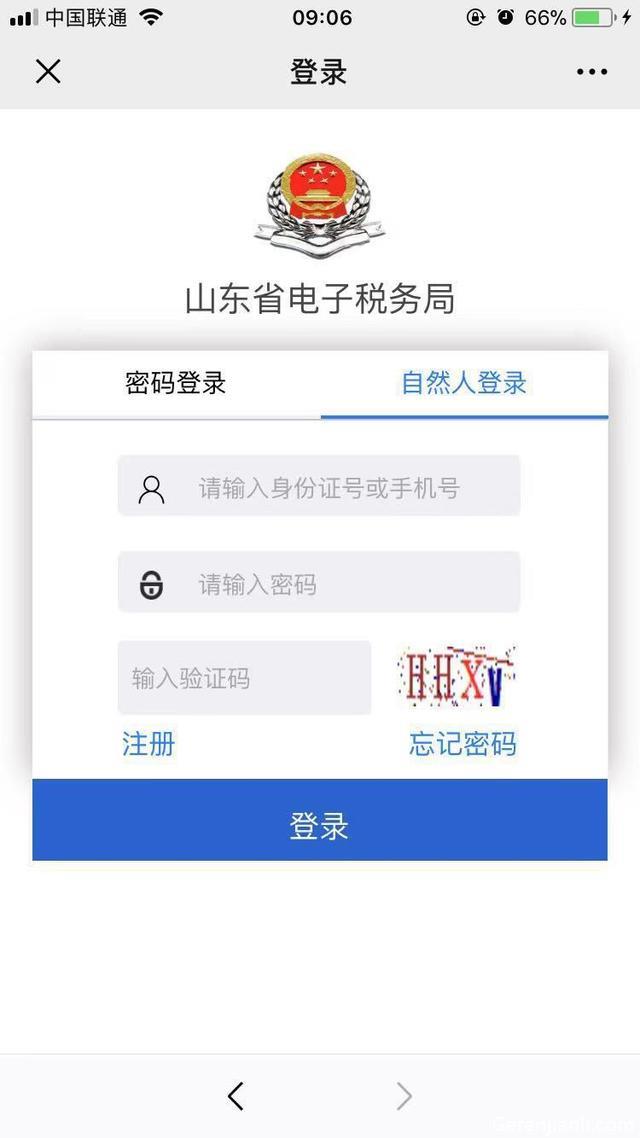
Task: Focus the 输入验证码 captcha field
Action: 244,678
